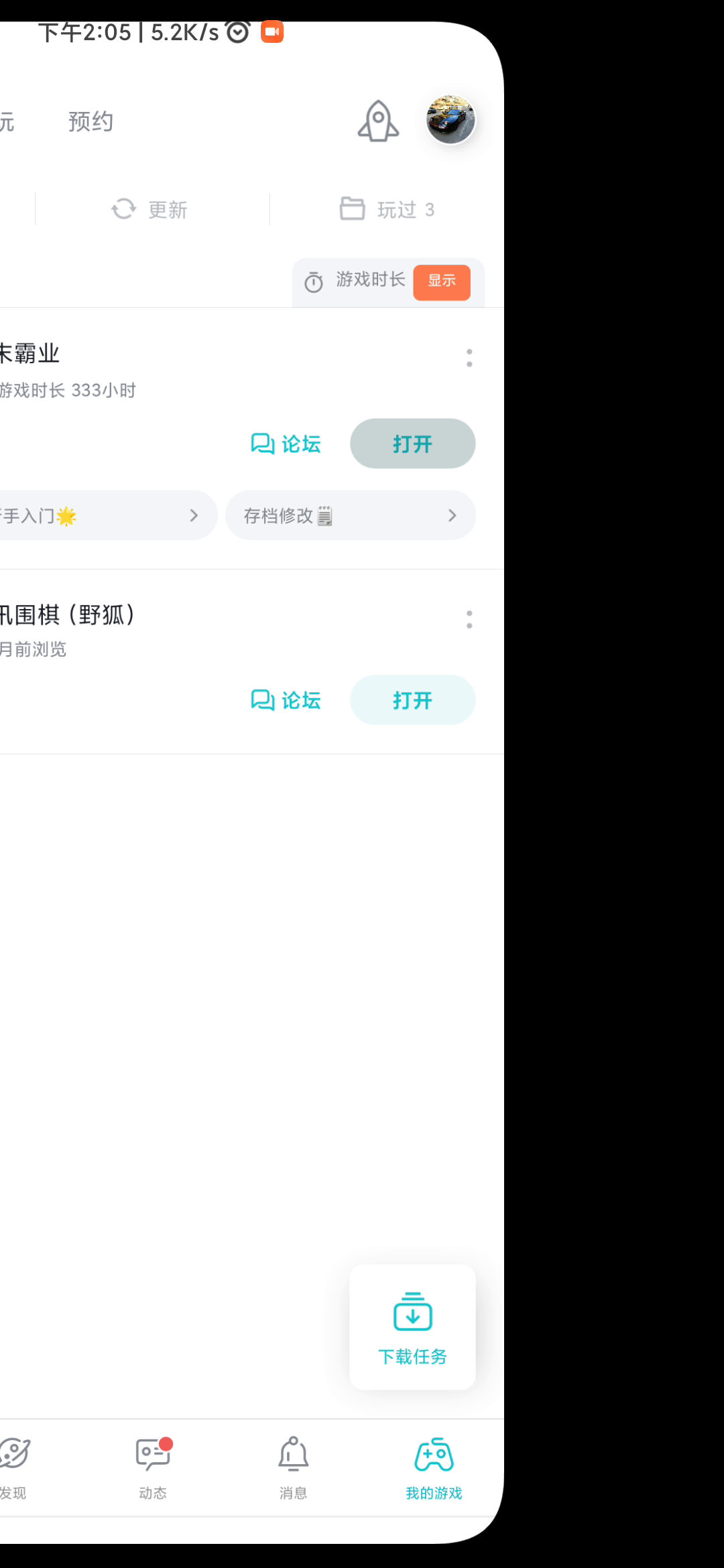Open the 下载任务 floating button
724x1568 pixels.
point(413,1327)
